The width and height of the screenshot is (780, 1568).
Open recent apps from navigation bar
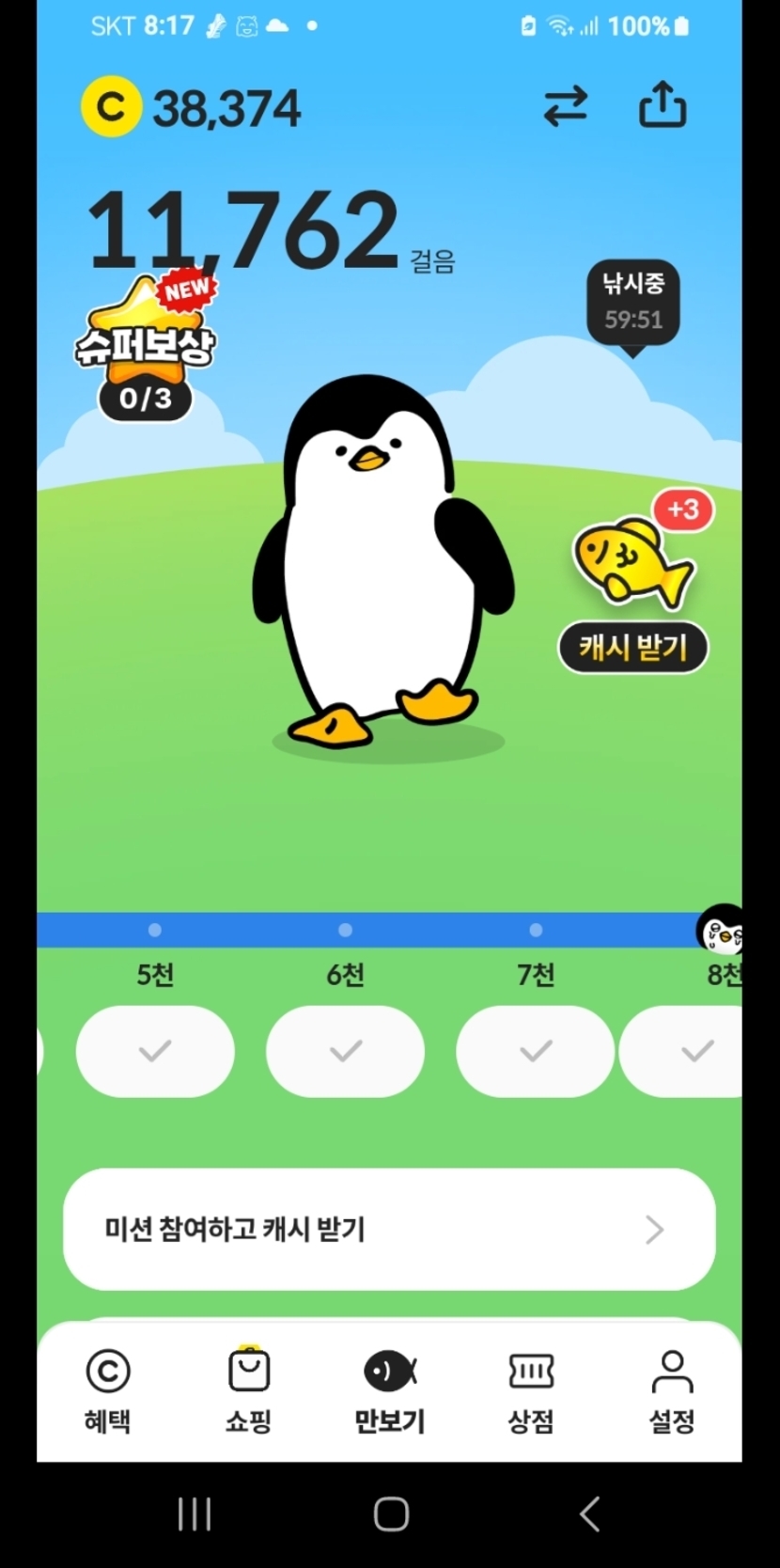tap(195, 1514)
